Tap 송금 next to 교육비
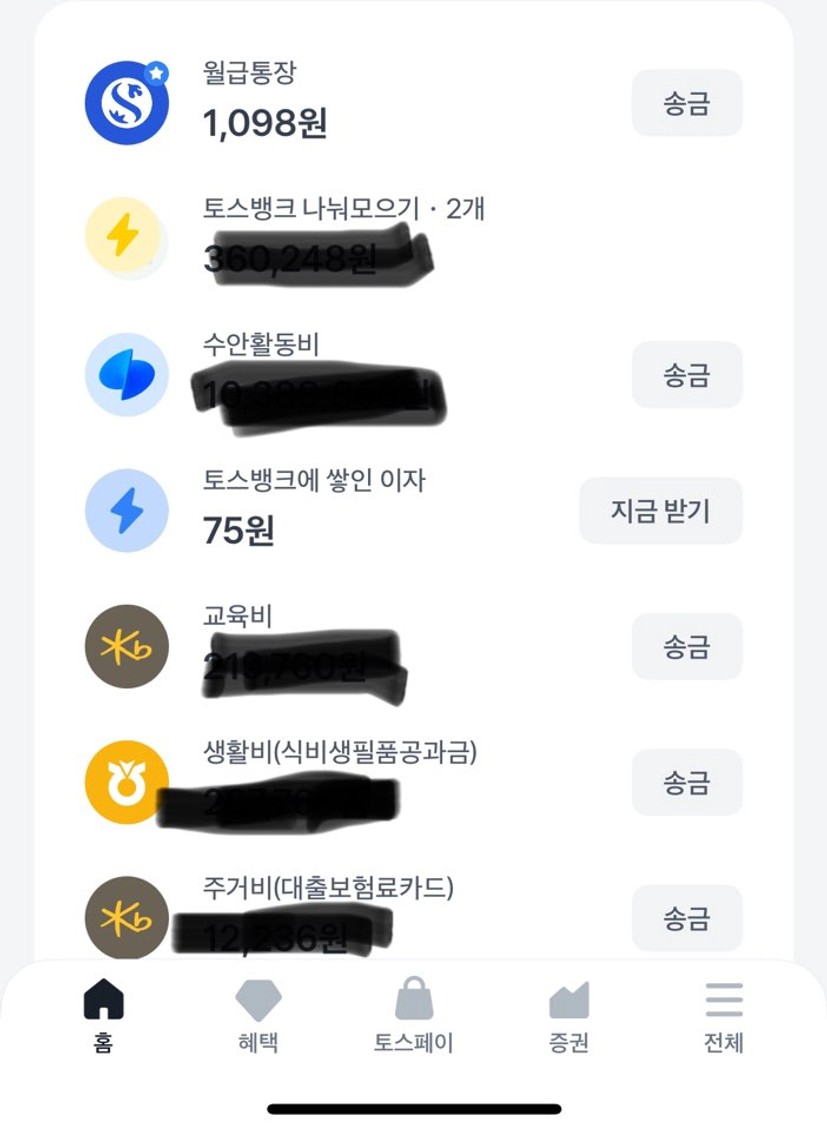This screenshot has height=1131, width=827. pyautogui.click(x=686, y=647)
